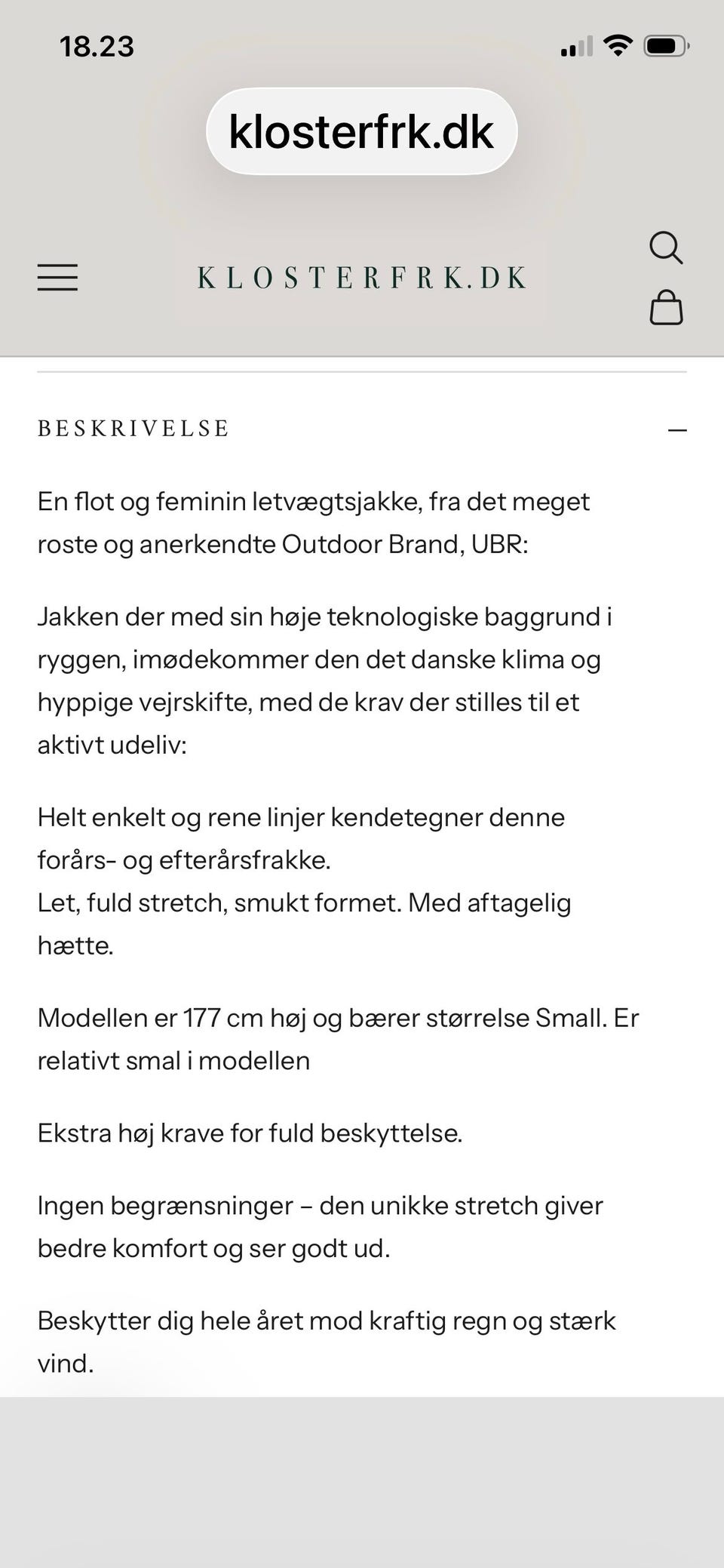Open the hamburger navigation menu
This screenshot has width=724, height=1568.
pos(59,278)
